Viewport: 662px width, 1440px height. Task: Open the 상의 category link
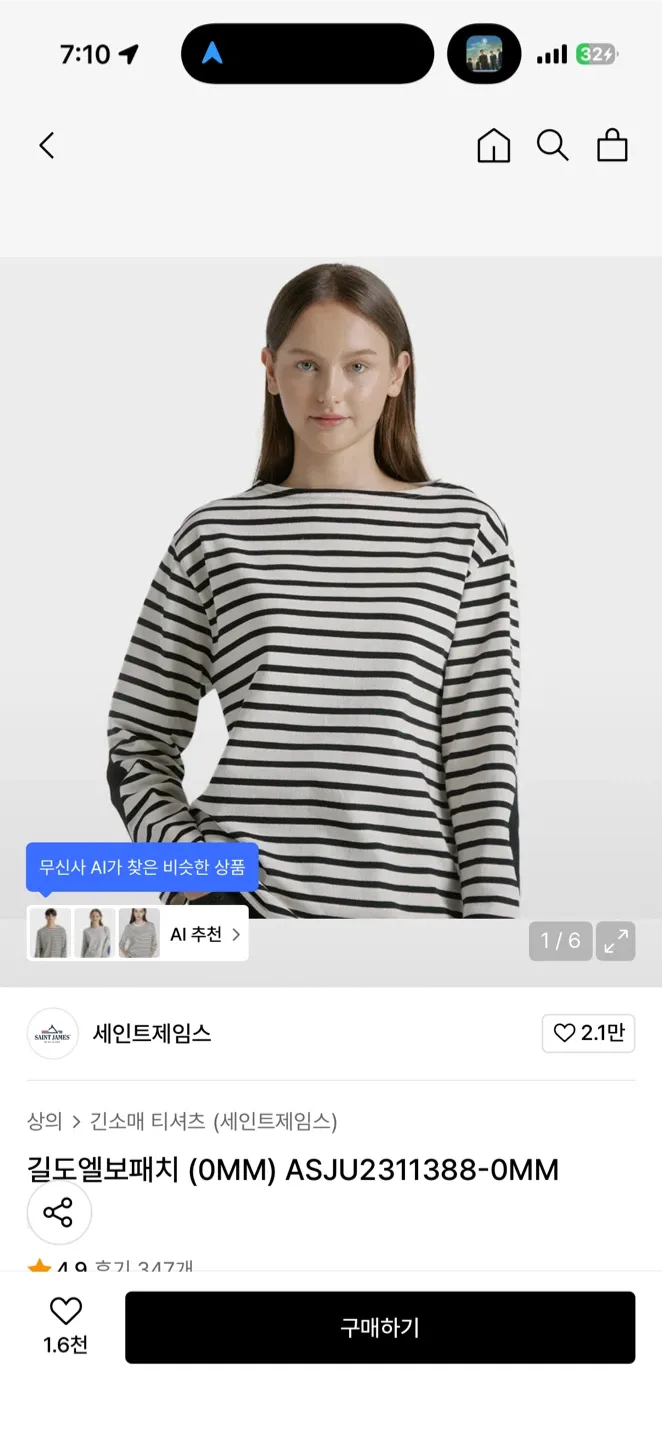point(44,1121)
